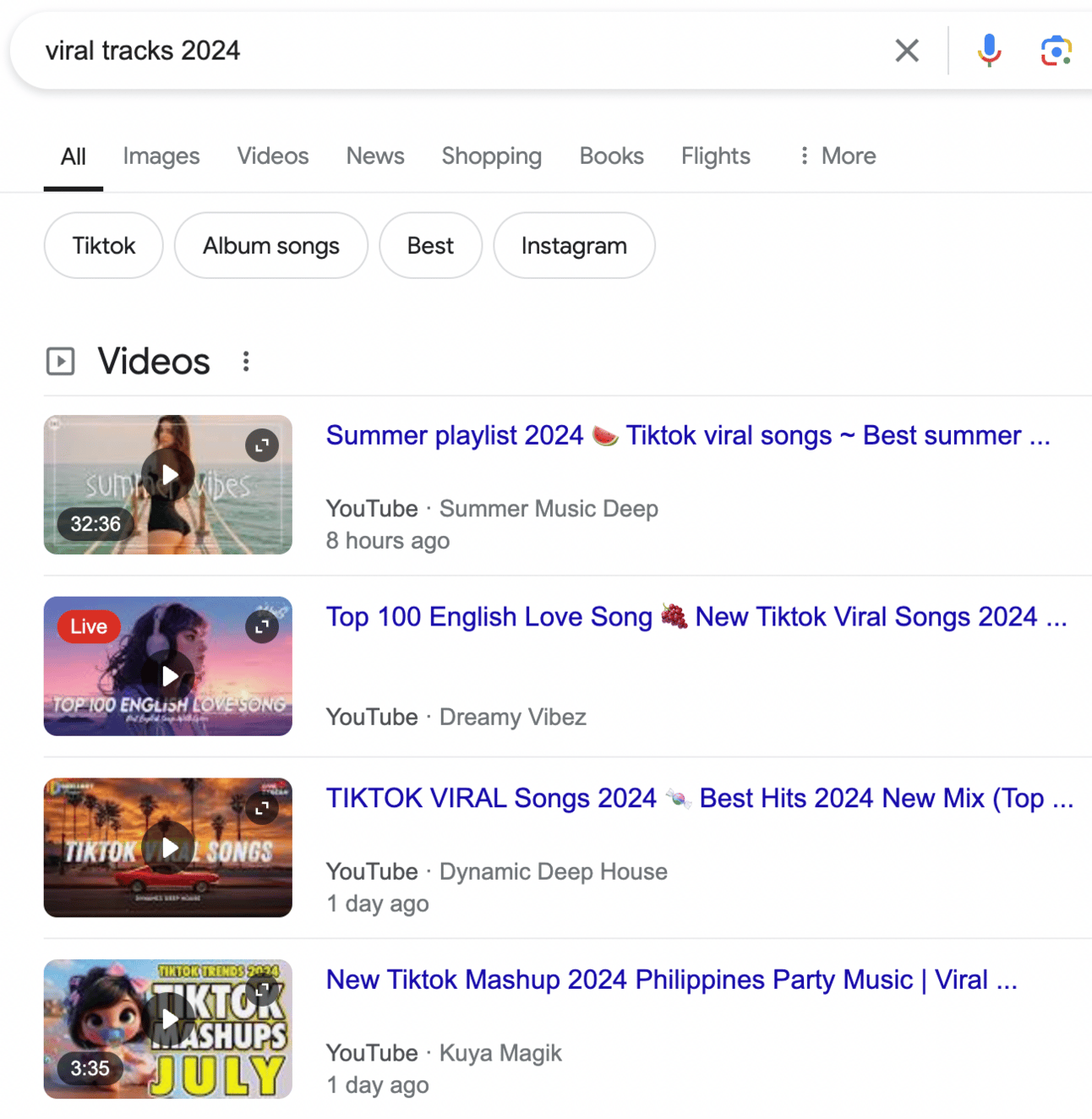1092x1119 pixels.
Task: Play the live Top 100 English Love Song thumbnail
Action: coord(169,675)
